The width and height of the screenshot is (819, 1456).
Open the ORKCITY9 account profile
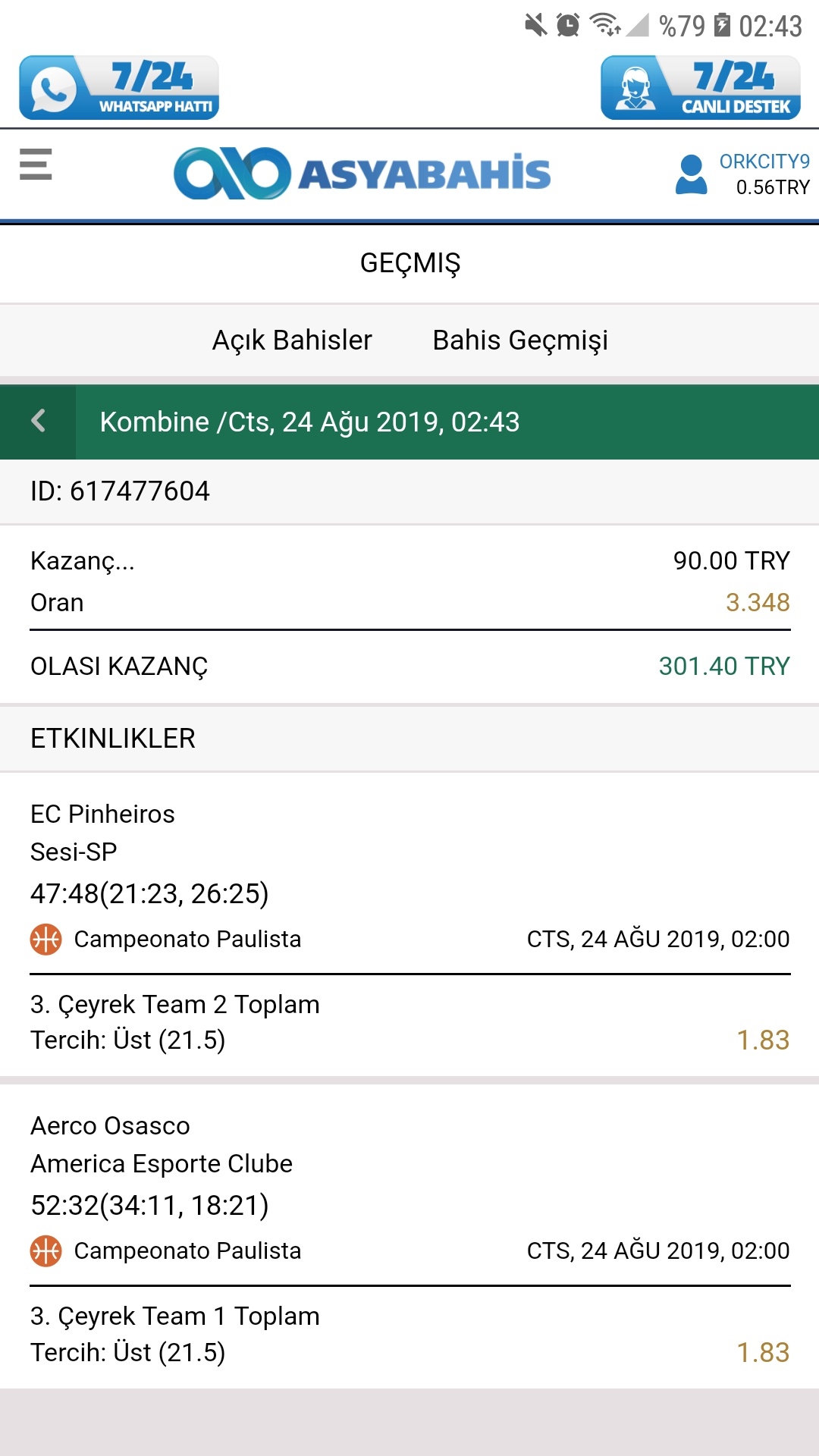coord(742,174)
